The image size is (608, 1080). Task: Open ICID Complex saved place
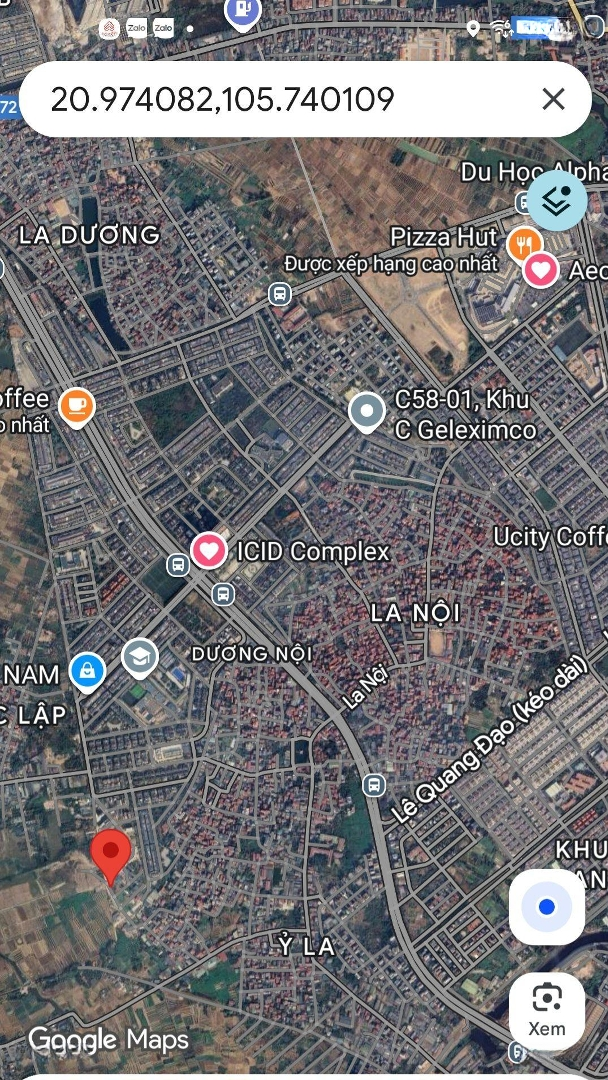pyautogui.click(x=209, y=550)
